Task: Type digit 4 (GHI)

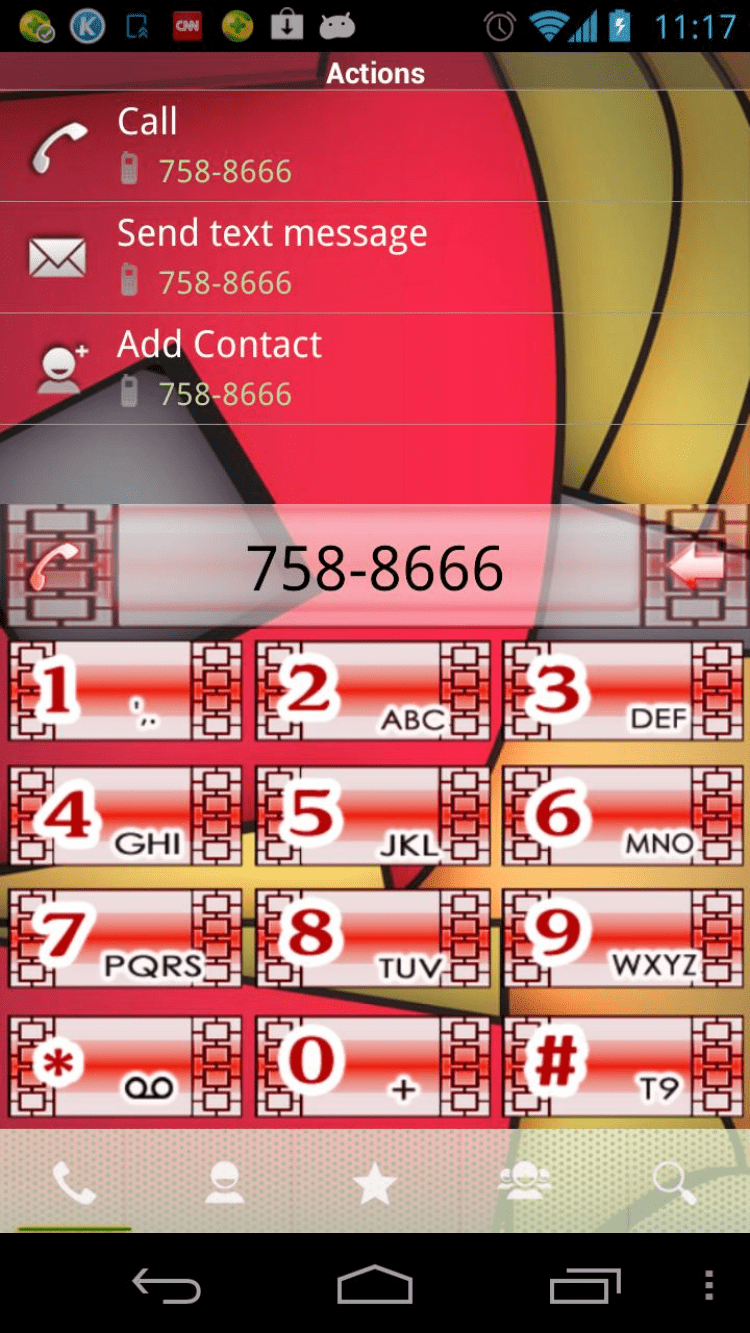Action: click(x=125, y=816)
